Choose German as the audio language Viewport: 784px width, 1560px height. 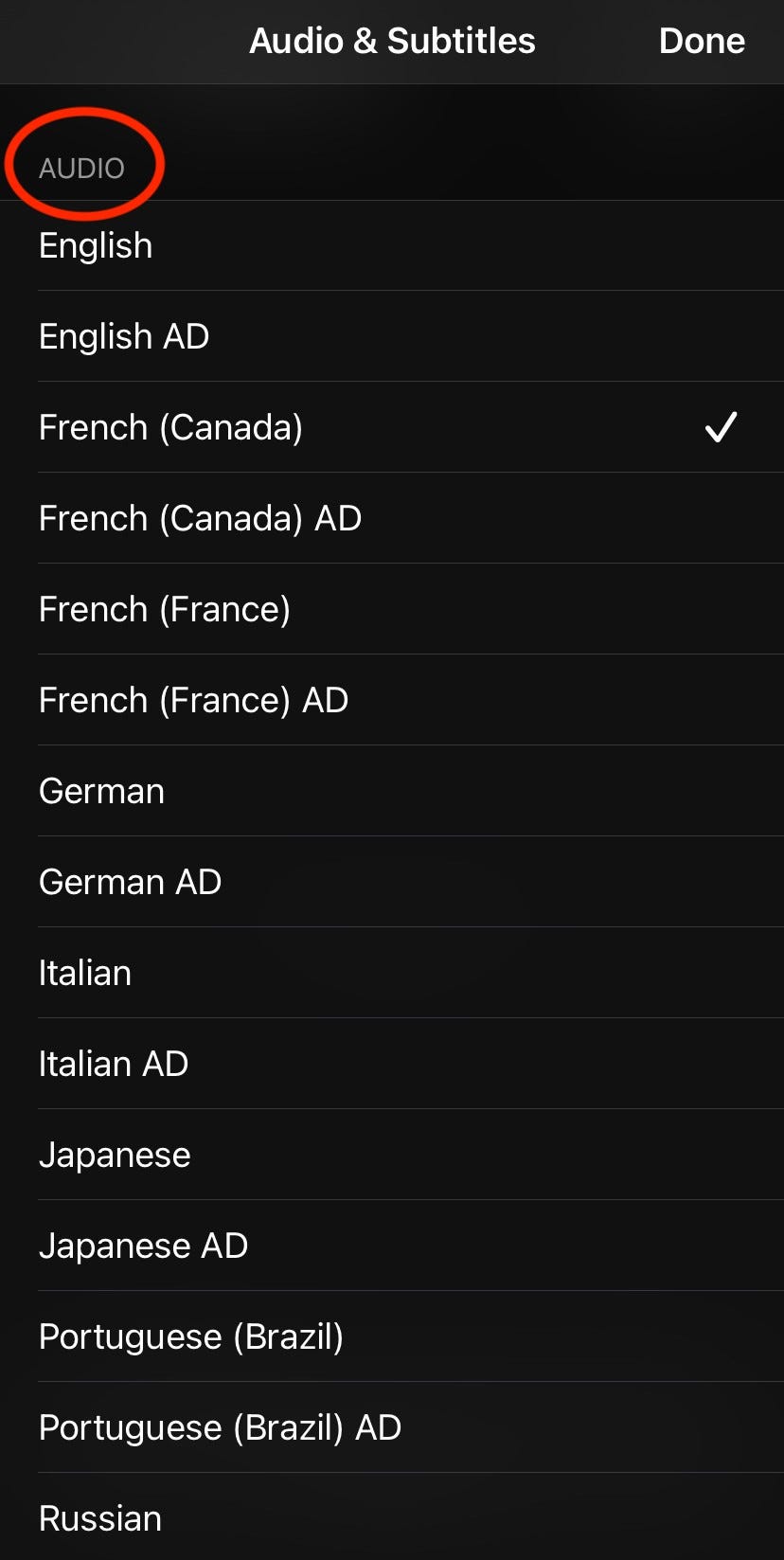pyautogui.click(x=101, y=791)
